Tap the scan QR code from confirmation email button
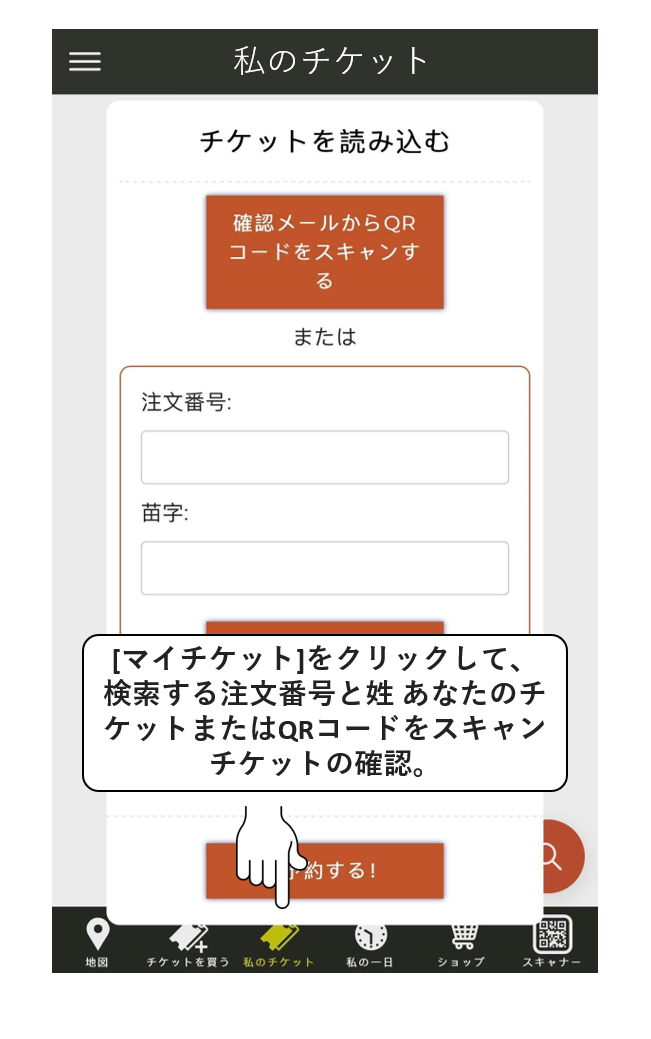Screen dimensions: 651x1039 325,252
